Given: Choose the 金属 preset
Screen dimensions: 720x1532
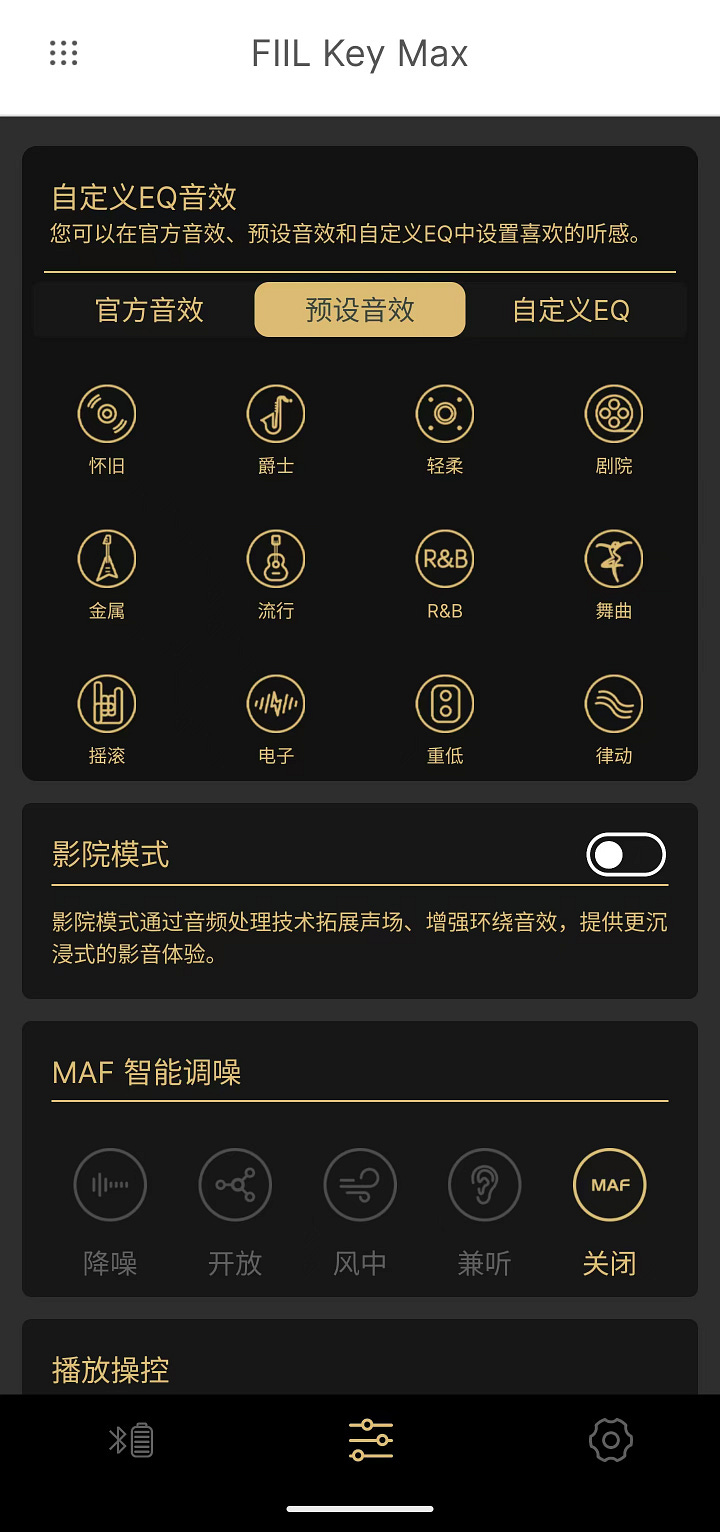Looking at the screenshot, I should tap(107, 559).
